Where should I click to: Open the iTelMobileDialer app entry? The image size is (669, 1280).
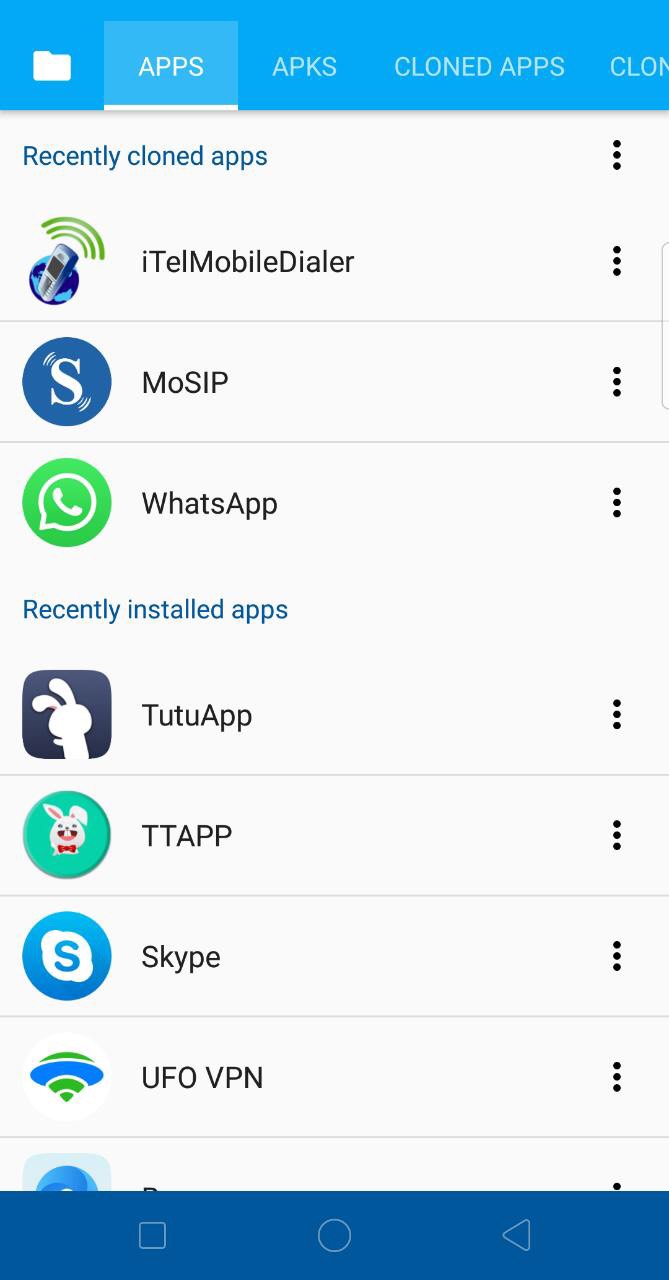[334, 261]
